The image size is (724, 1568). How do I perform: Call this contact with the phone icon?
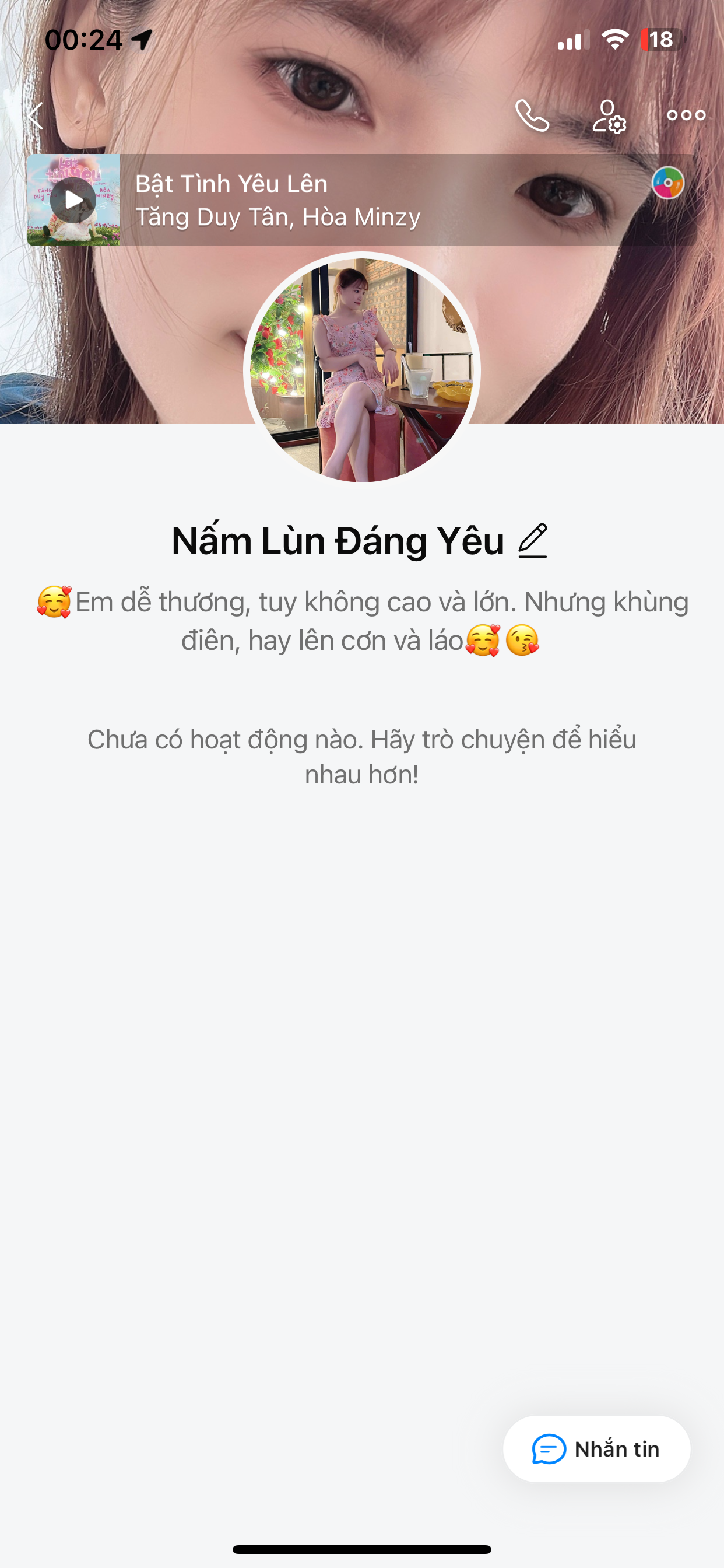pyautogui.click(x=532, y=116)
